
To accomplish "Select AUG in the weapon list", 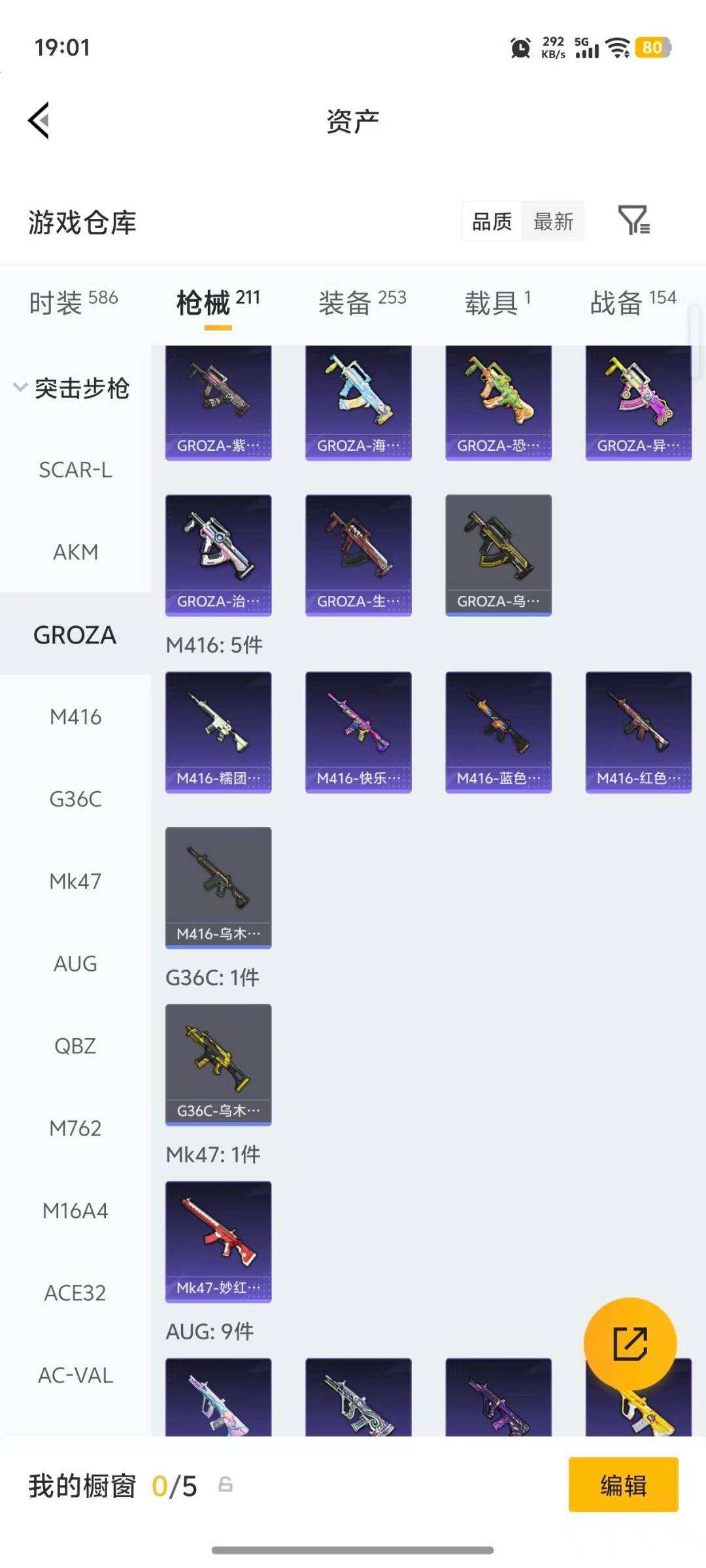I will click(75, 964).
